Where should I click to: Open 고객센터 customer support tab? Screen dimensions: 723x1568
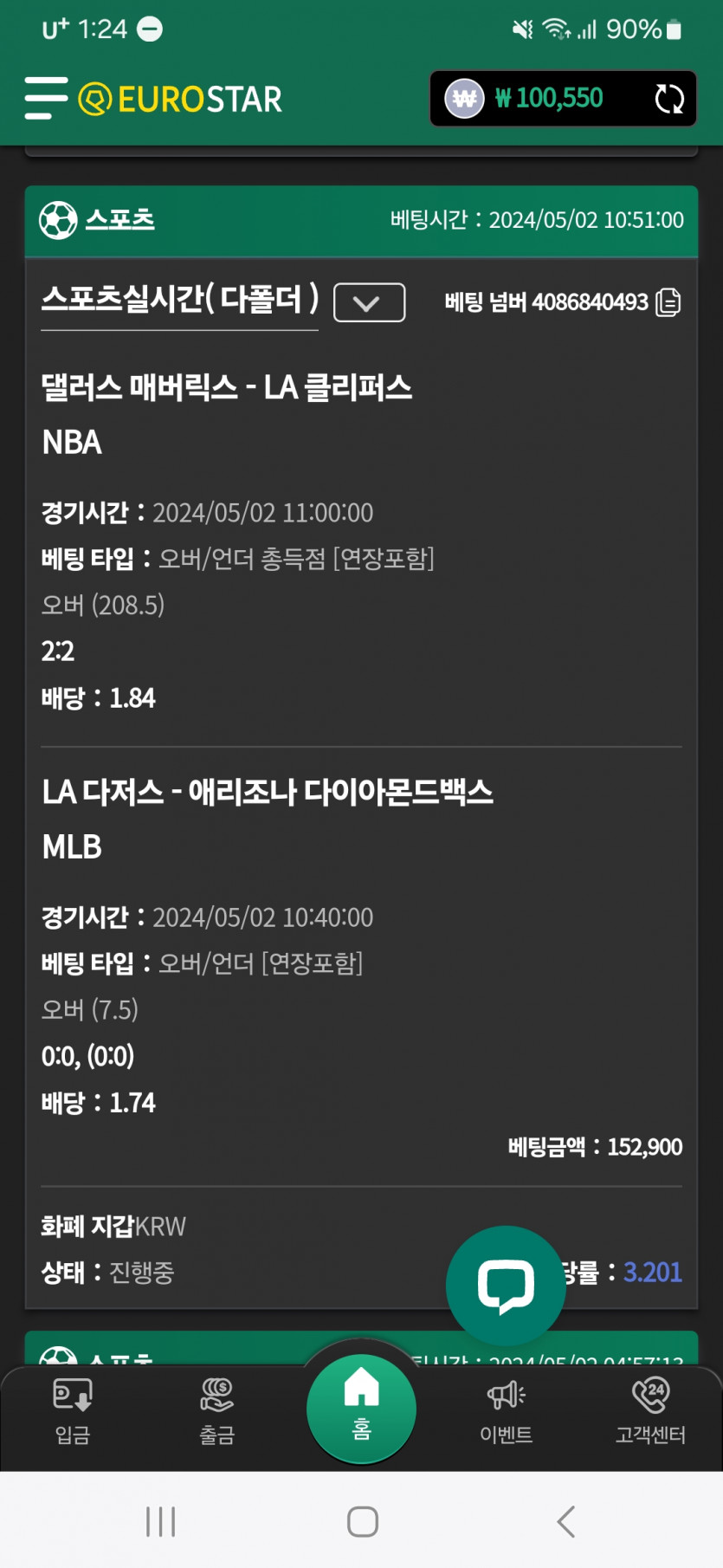coord(650,1411)
